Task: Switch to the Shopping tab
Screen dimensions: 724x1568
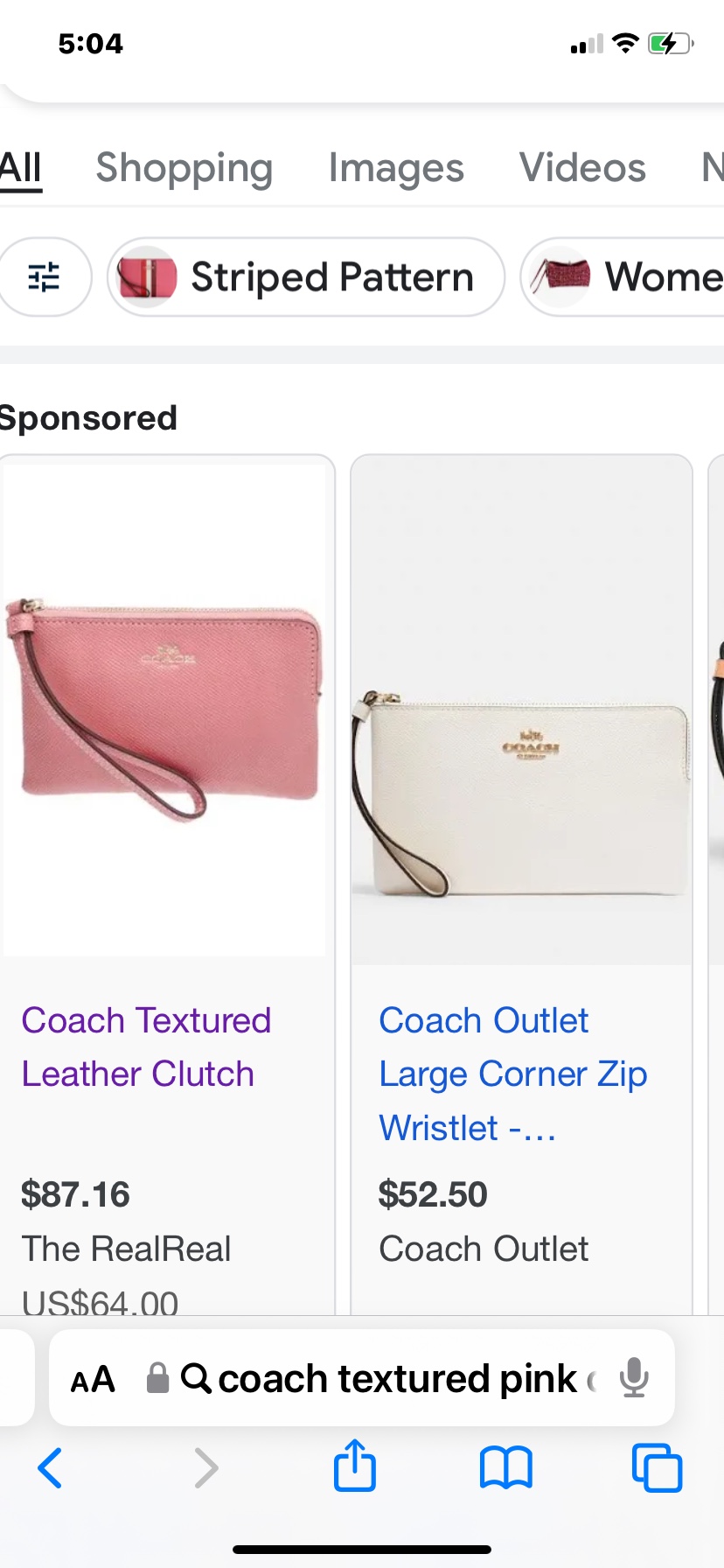Action: (x=184, y=167)
